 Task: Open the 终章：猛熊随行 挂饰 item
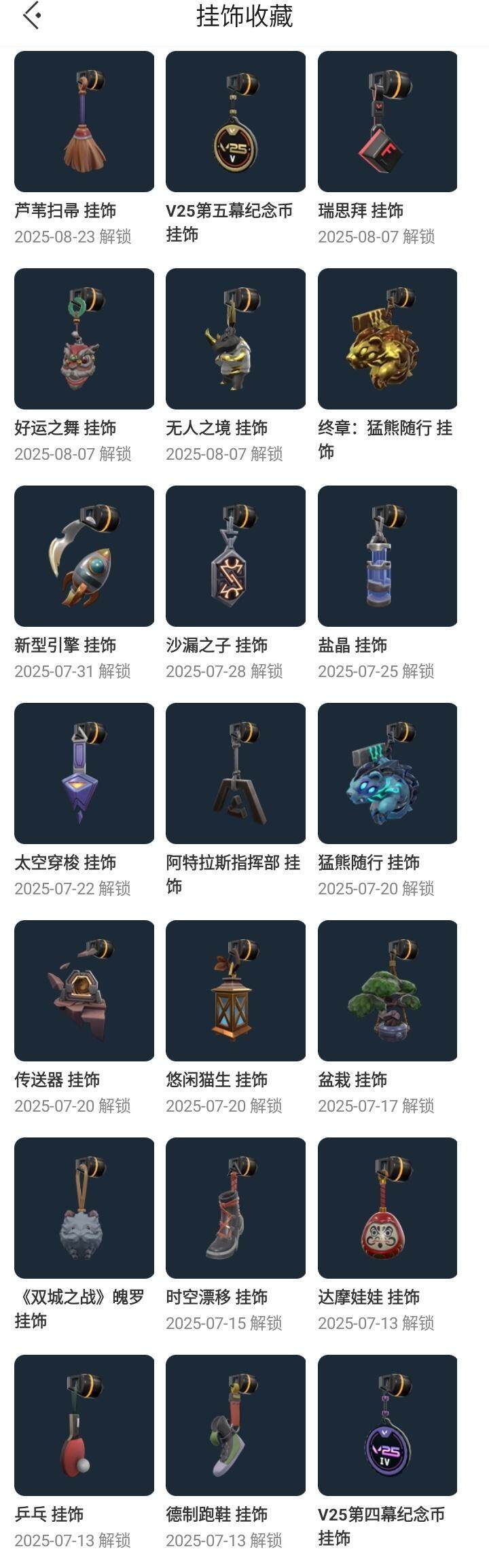pos(387,339)
